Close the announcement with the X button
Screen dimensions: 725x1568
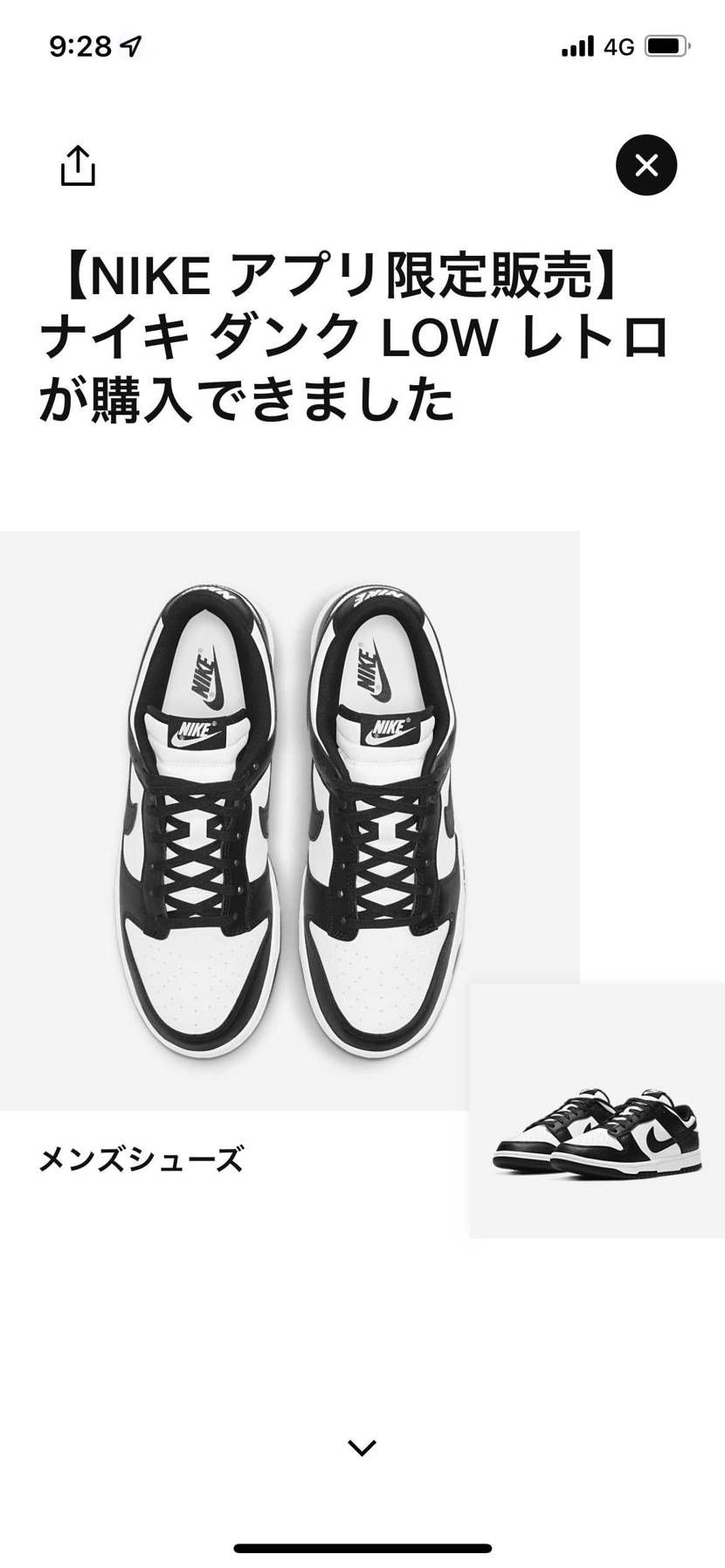646,166
